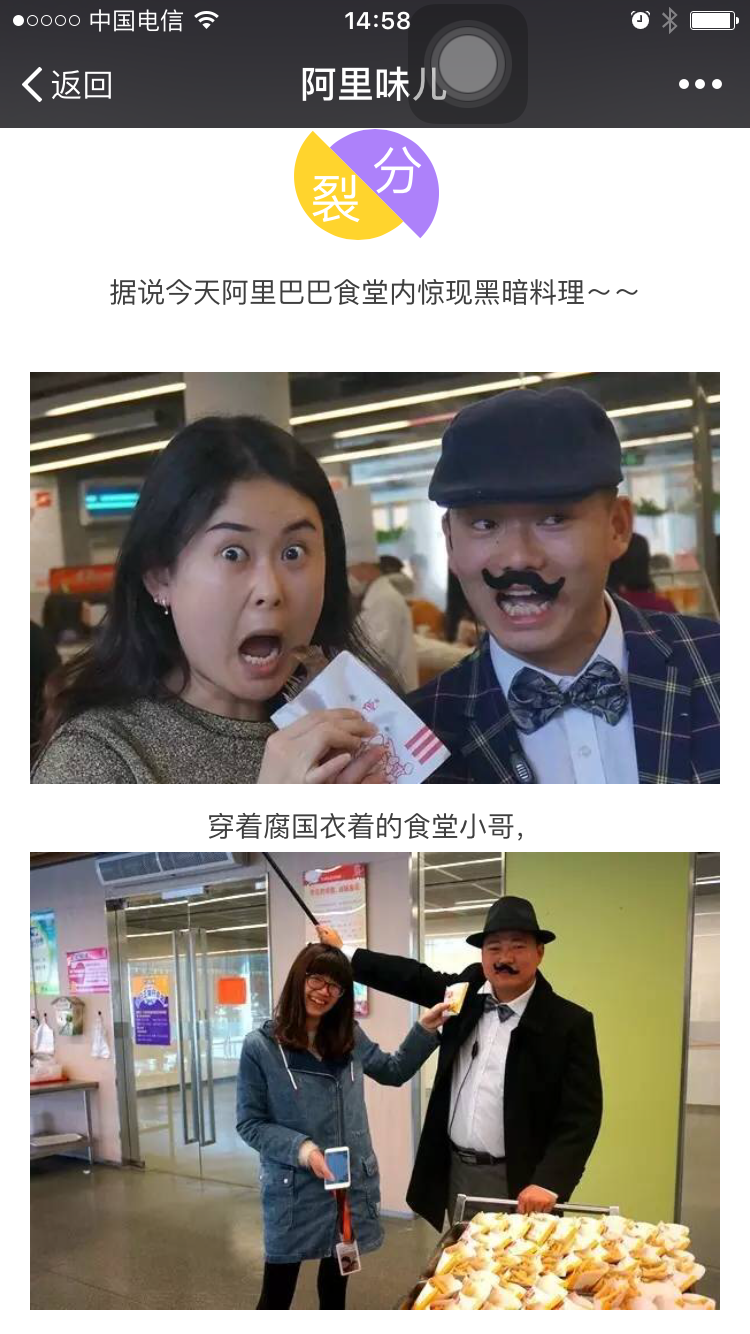Open the photo with the food cart
The height and width of the screenshot is (1334, 750).
(374, 1080)
